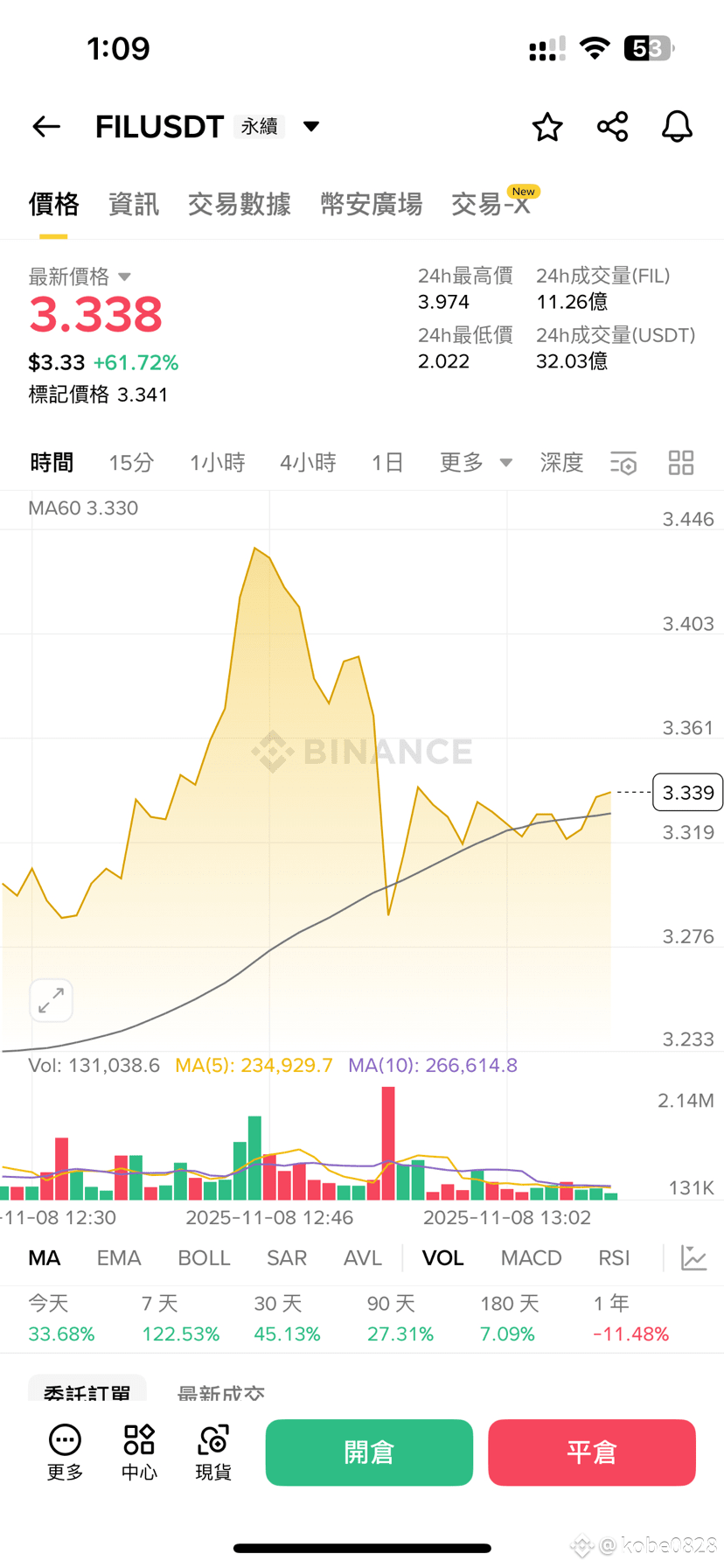Screen dimensions: 724x1568
Task: Tap the red 平倉 button
Action: [592, 1452]
